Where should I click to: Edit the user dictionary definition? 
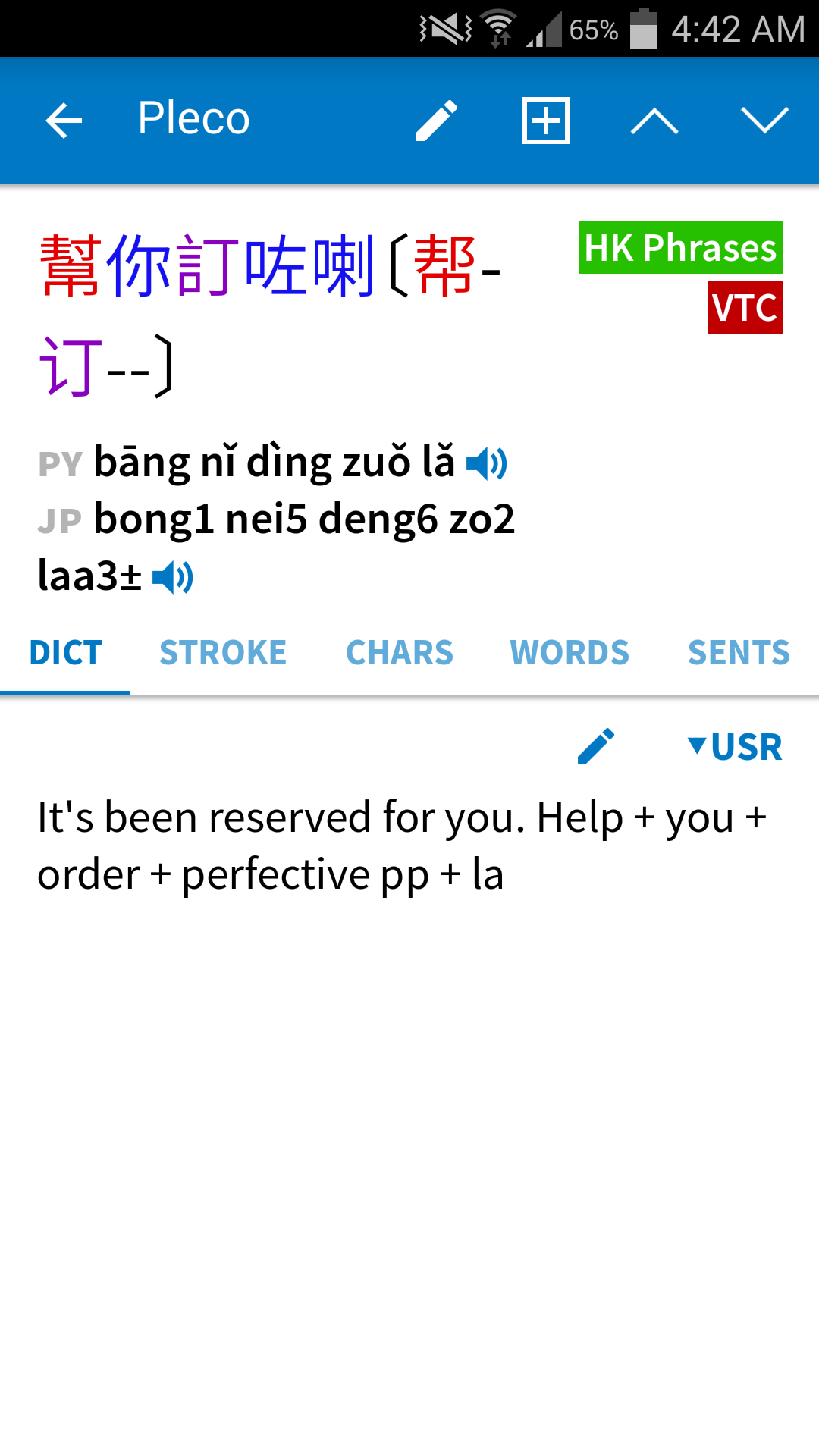pyautogui.click(x=596, y=747)
